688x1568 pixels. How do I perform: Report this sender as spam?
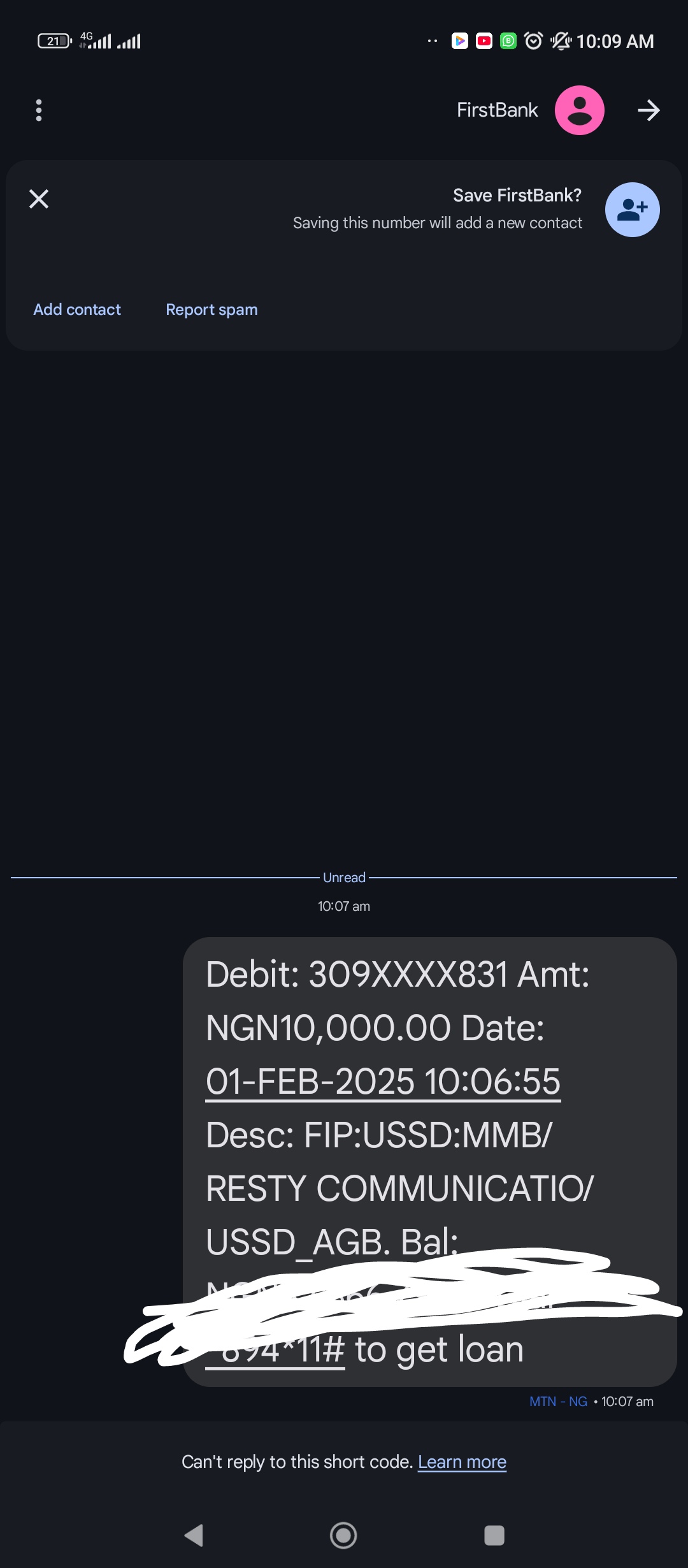[x=211, y=310]
